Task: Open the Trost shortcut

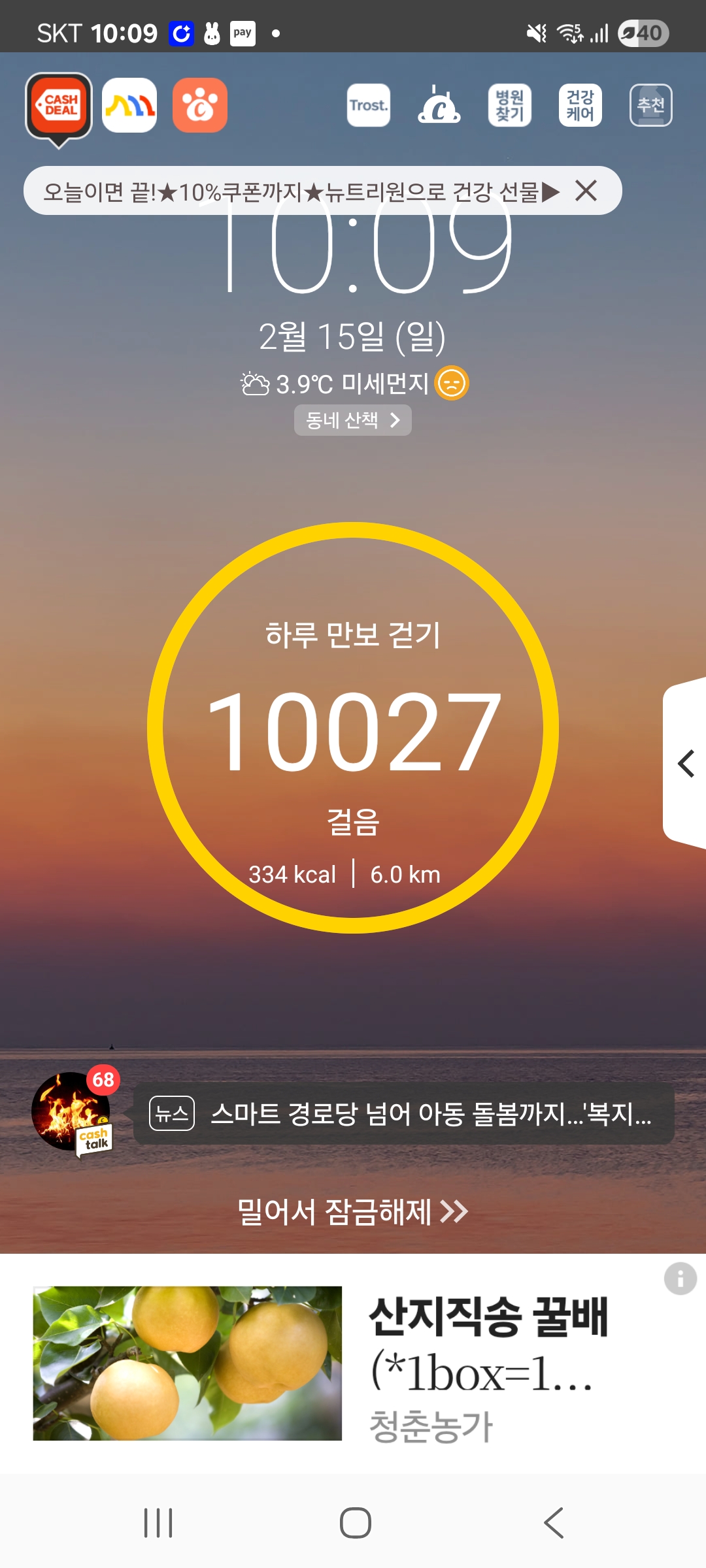Action: 369,105
